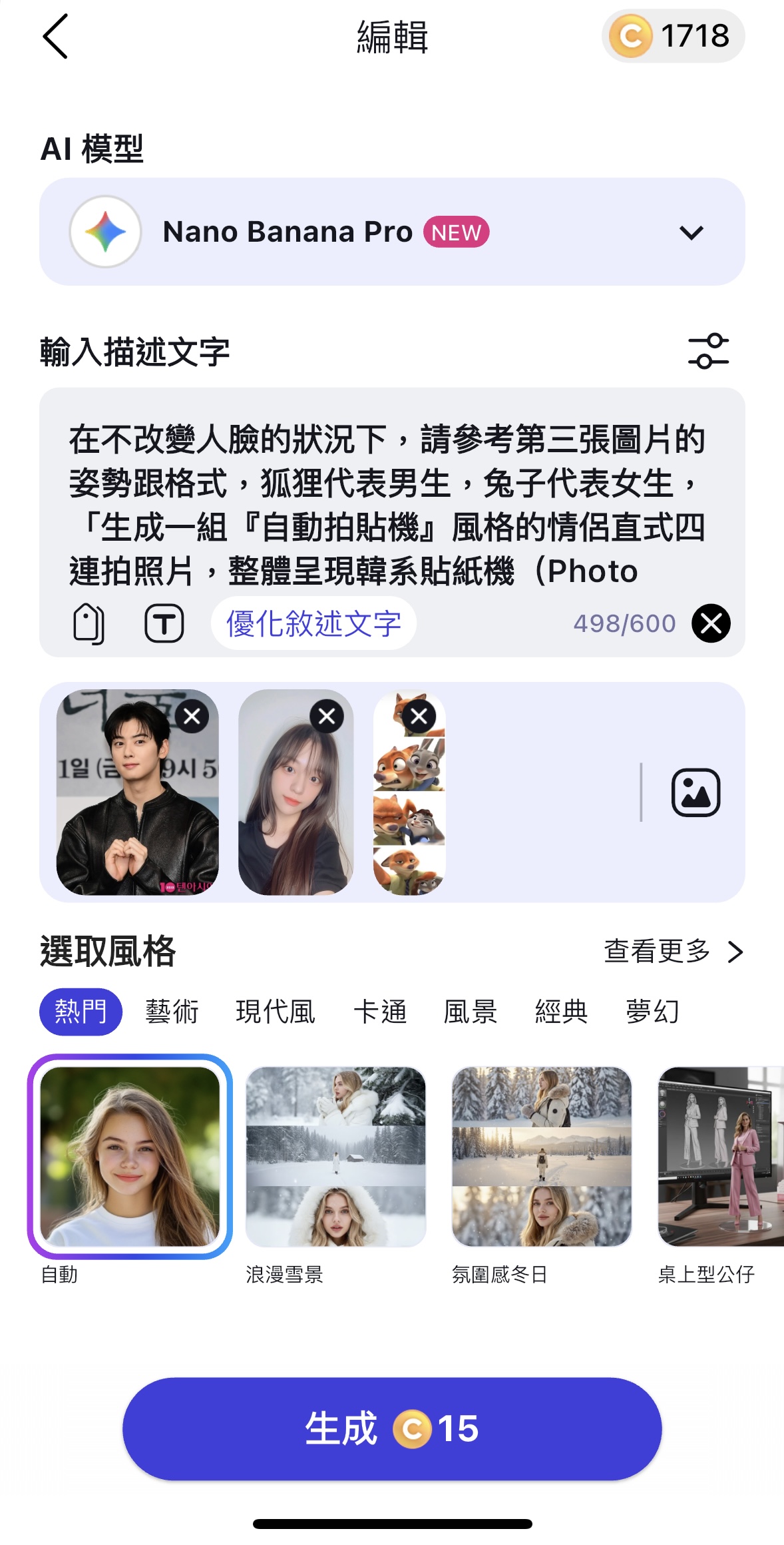Go back from the 編輯 screen

(56, 37)
